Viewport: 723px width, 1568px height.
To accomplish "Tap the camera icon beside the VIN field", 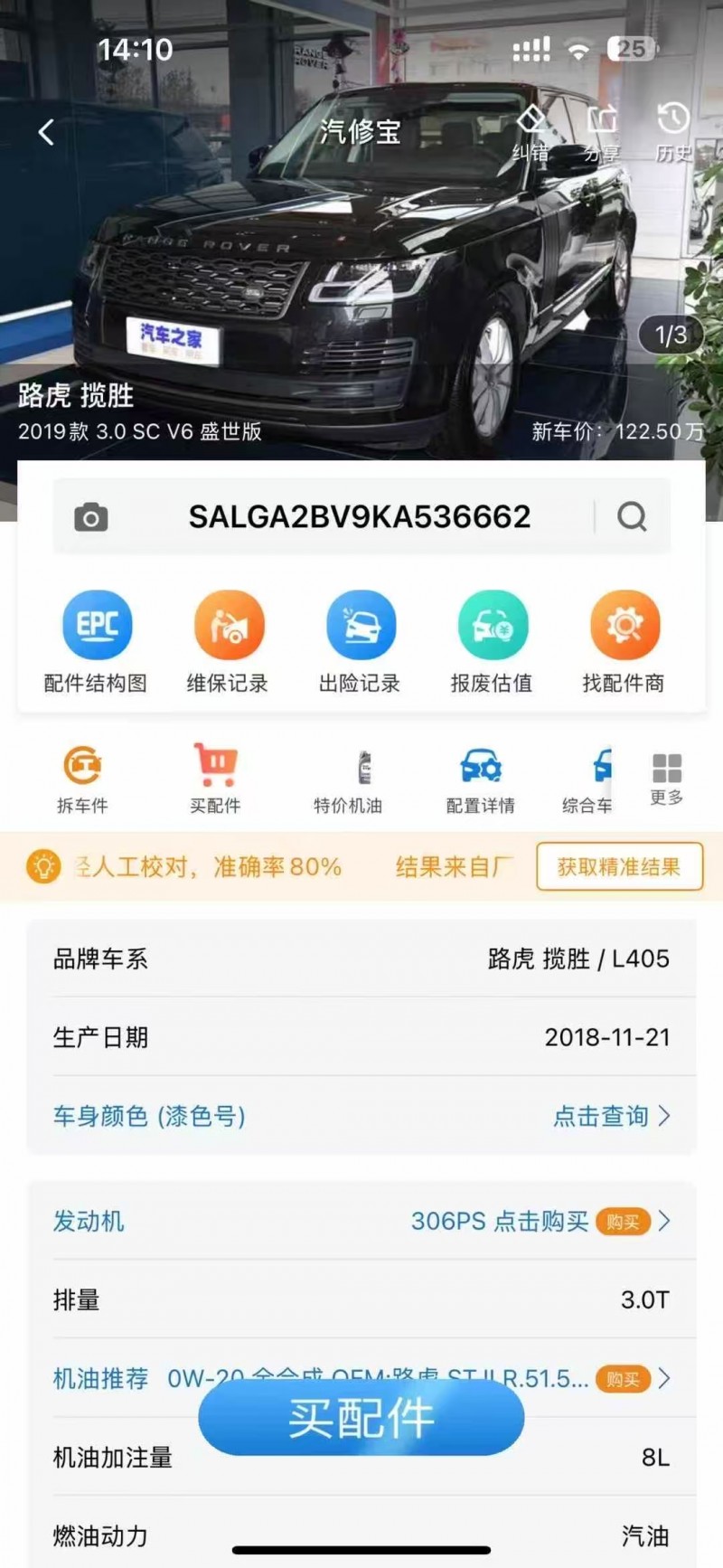I will 89,516.
